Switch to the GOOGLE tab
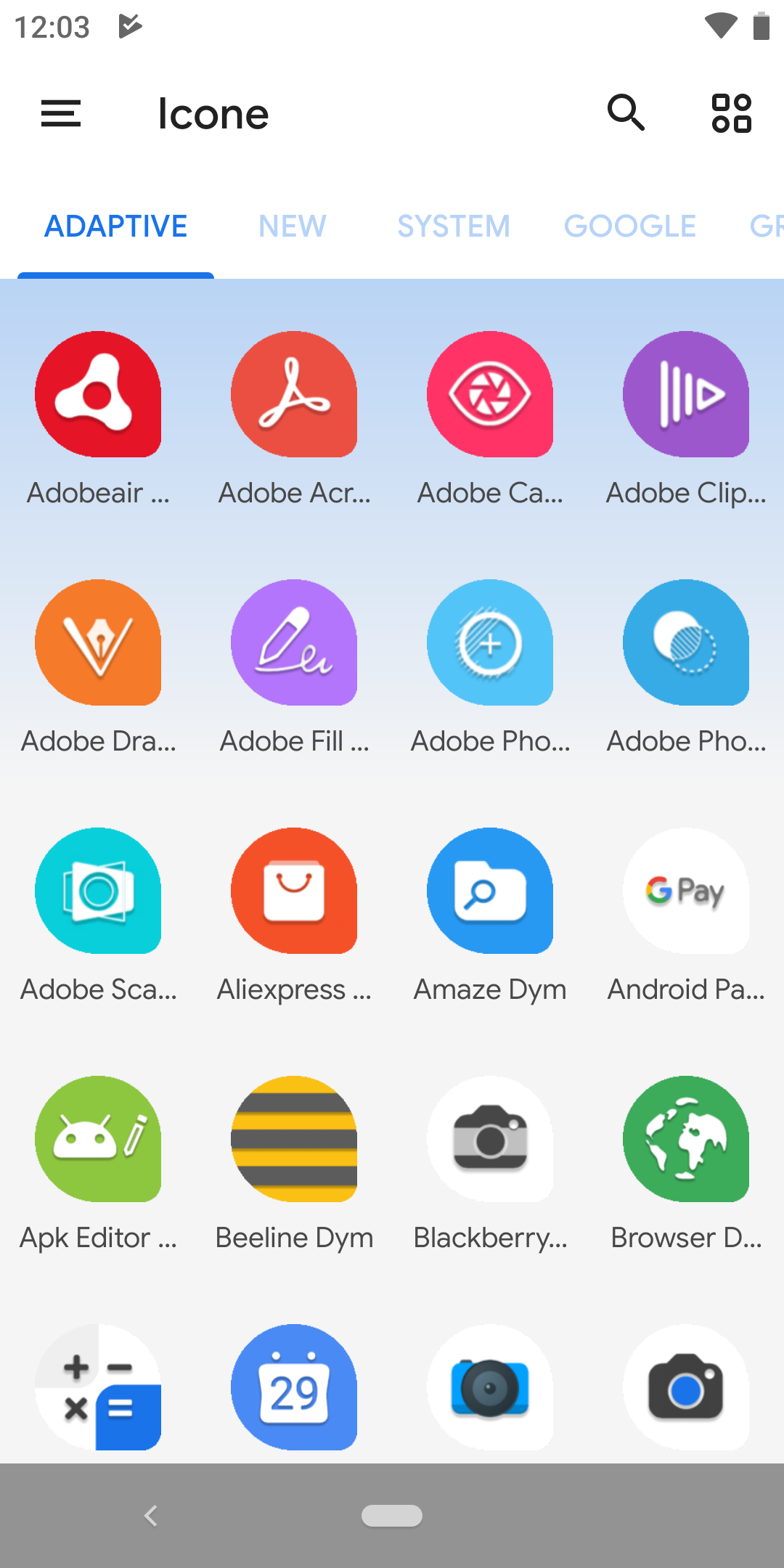 tap(630, 226)
